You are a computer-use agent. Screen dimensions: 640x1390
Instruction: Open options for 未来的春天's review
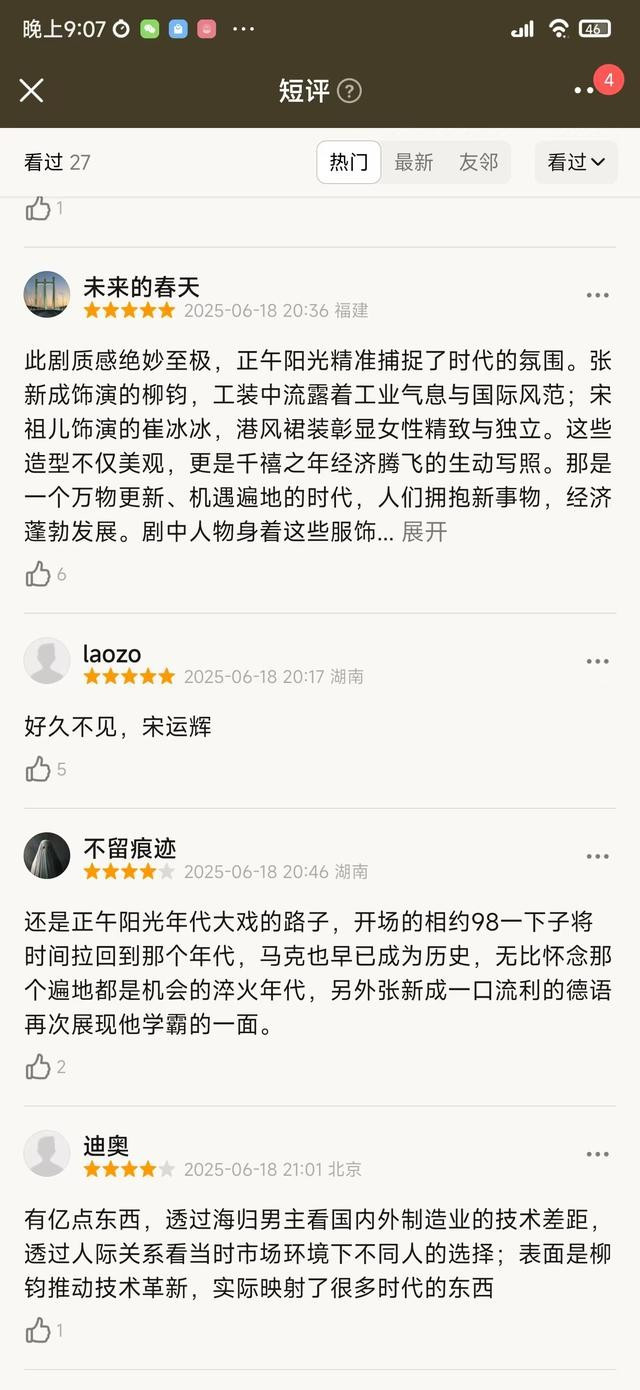click(597, 295)
